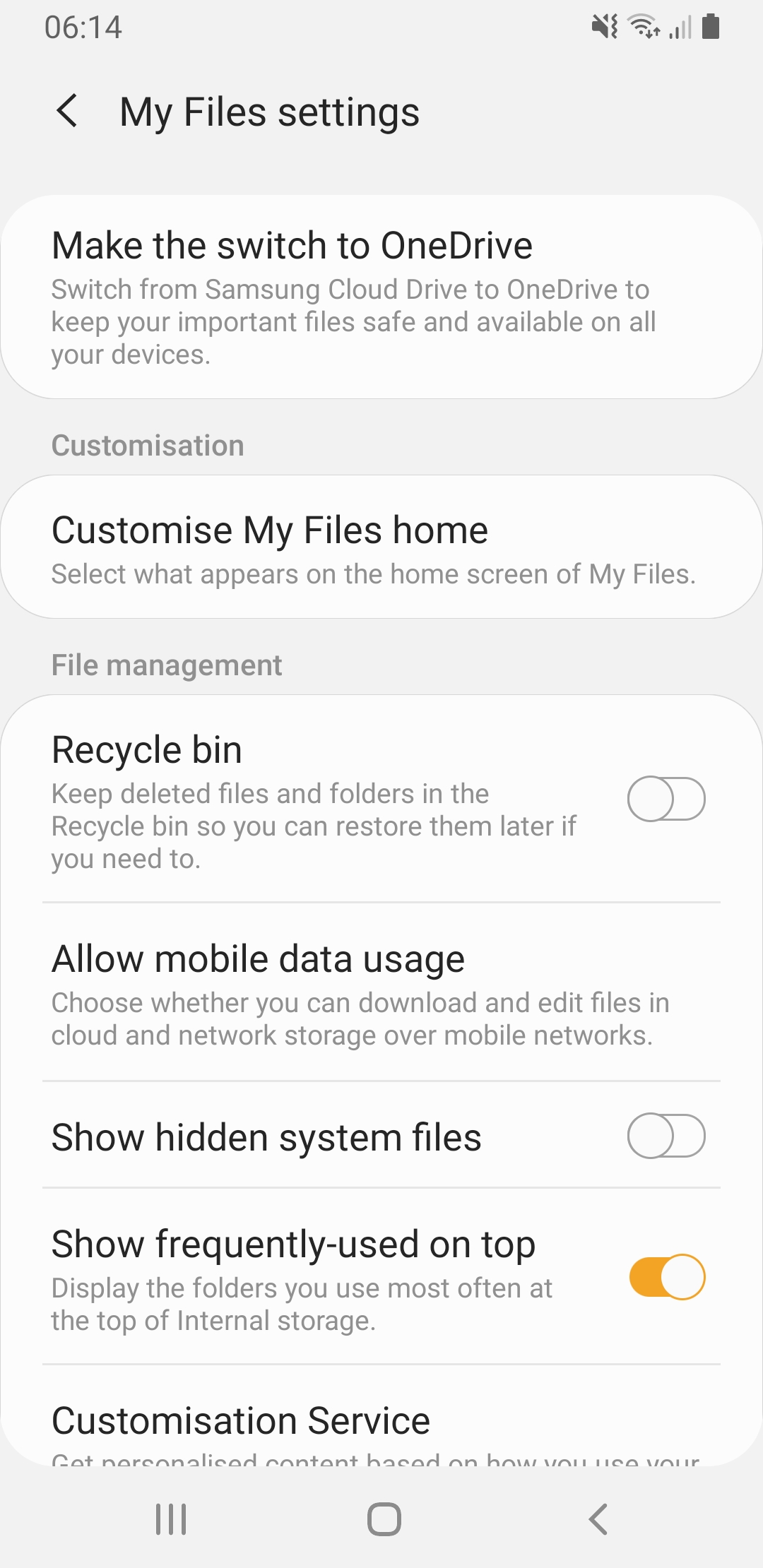Turn on Show hidden system files
Image resolution: width=763 pixels, height=1568 pixels.
[666, 1136]
